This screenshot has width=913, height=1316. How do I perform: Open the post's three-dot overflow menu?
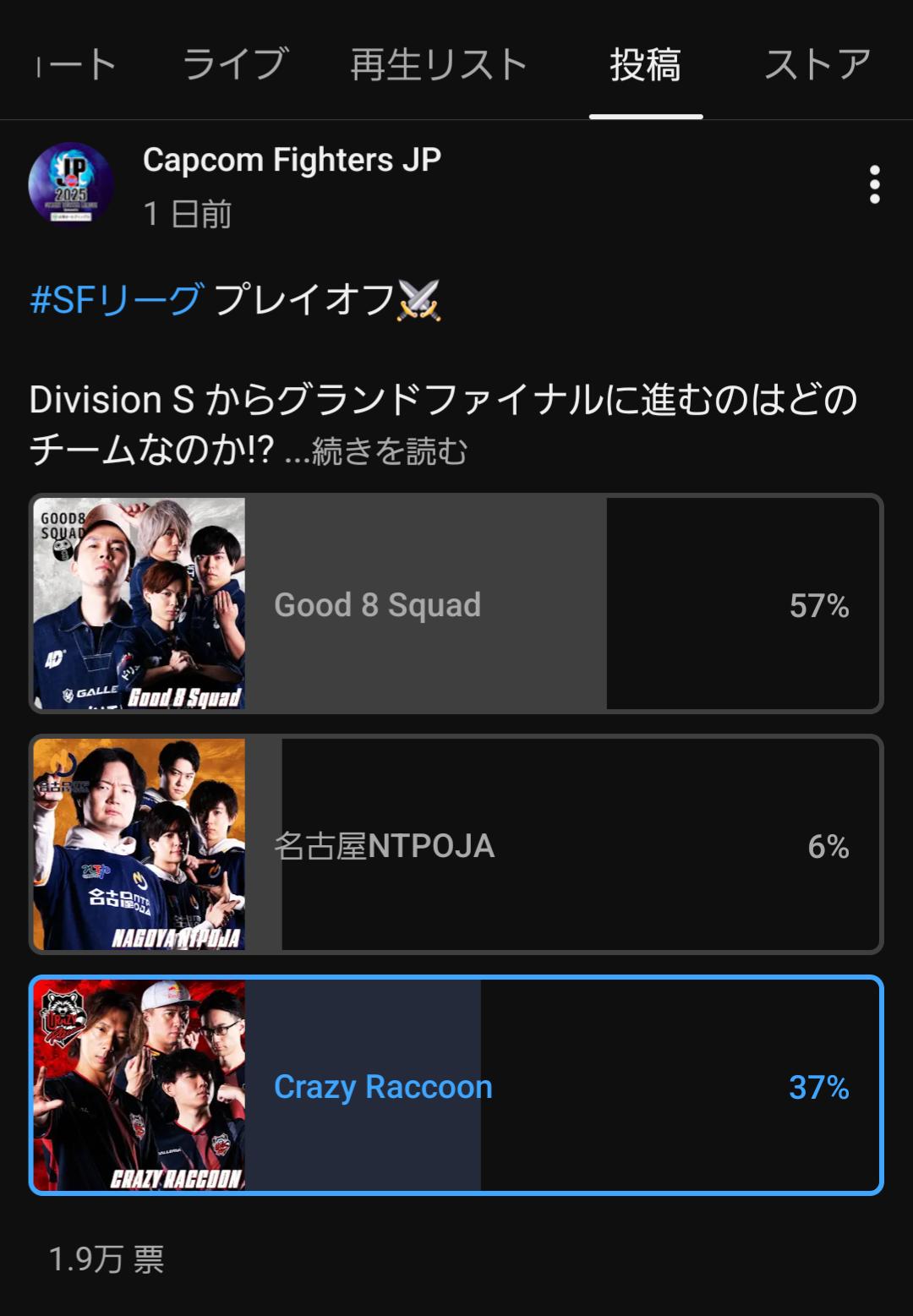pyautogui.click(x=874, y=184)
